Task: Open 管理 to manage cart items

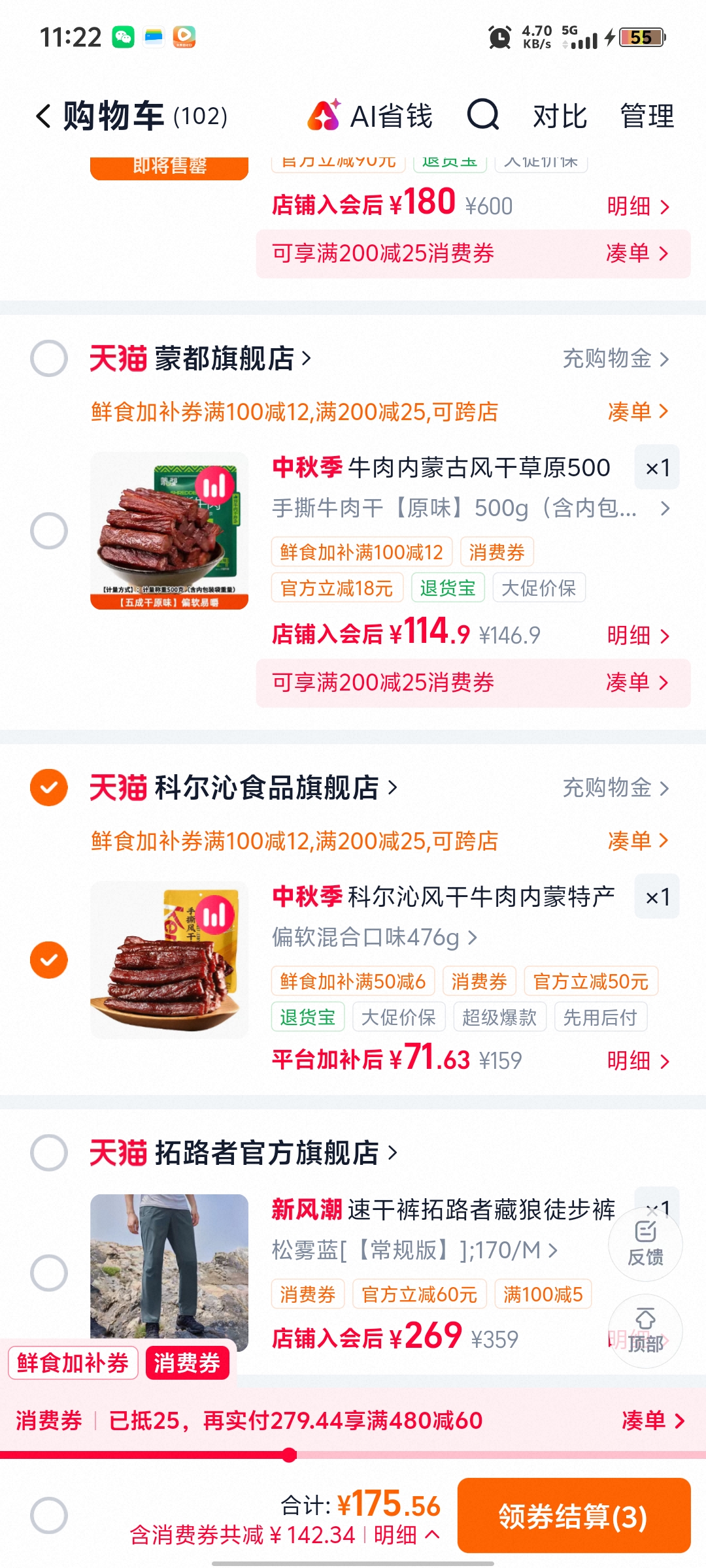Action: [x=647, y=116]
